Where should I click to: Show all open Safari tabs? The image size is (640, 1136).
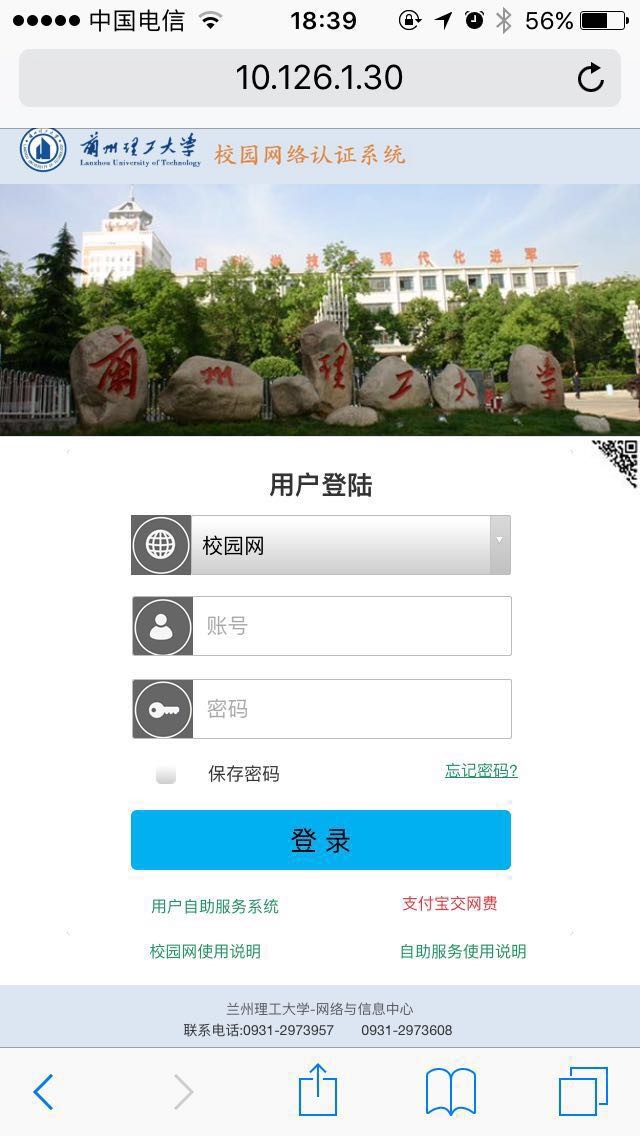583,1092
